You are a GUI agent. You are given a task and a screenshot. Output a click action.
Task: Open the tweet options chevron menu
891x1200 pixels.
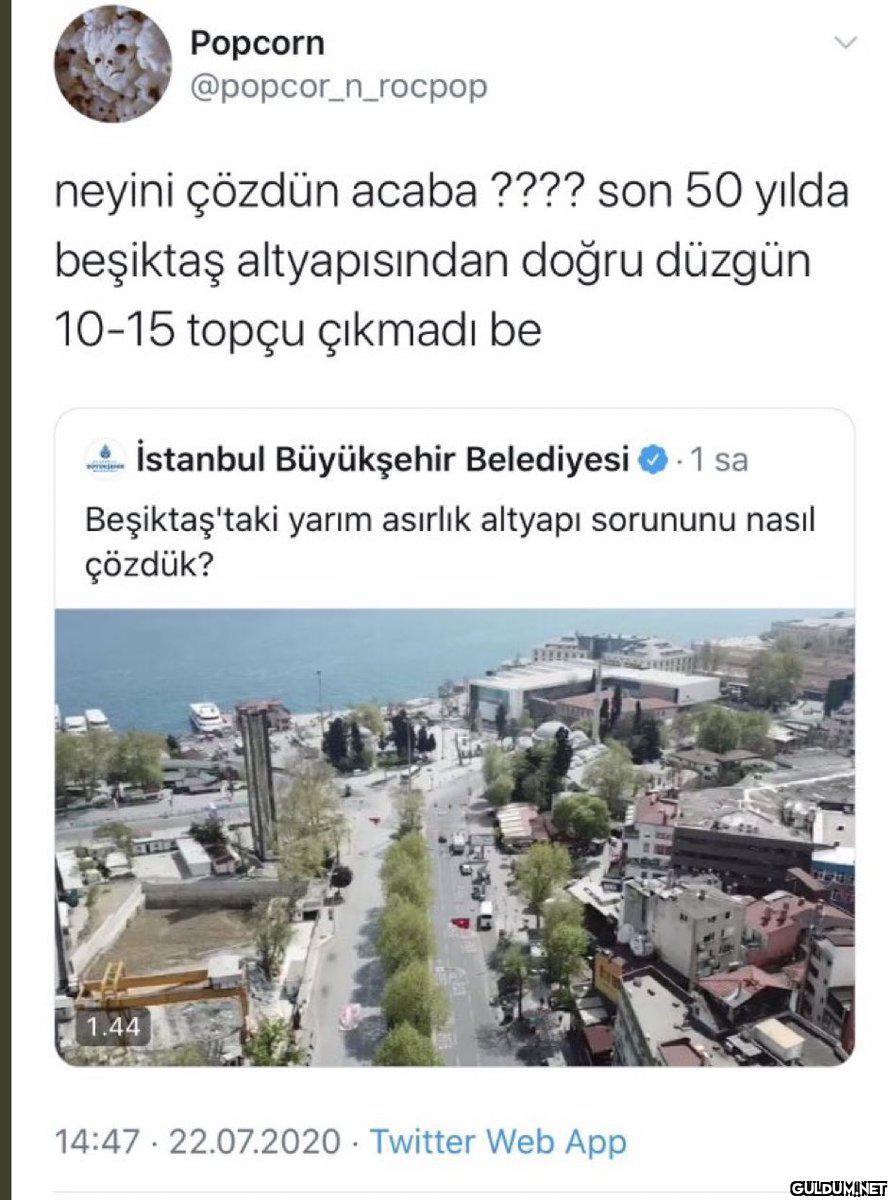click(x=846, y=42)
